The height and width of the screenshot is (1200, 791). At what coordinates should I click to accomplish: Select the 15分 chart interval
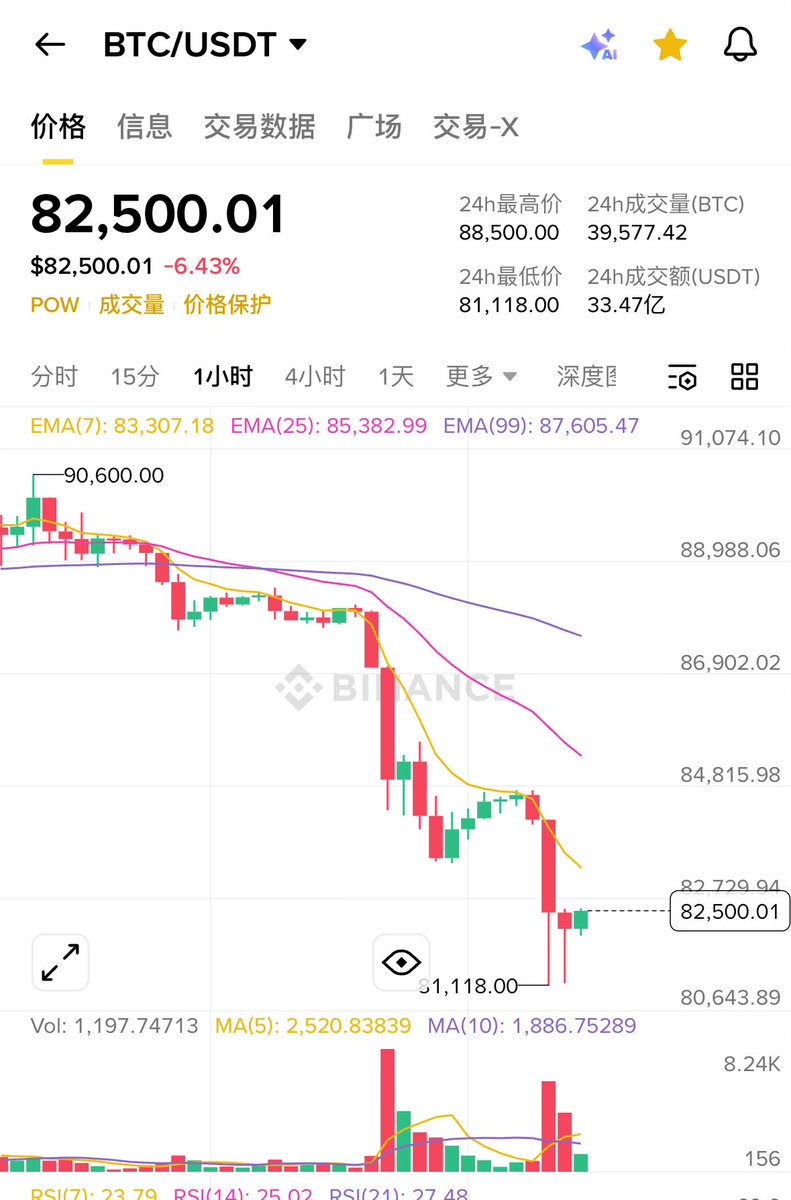coord(134,376)
